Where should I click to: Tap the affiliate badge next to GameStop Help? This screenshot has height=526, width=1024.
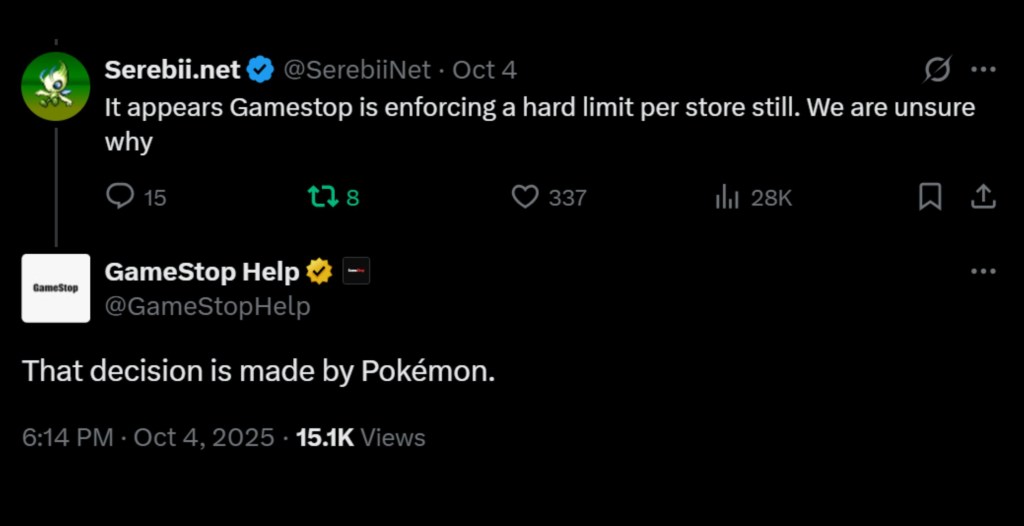pyautogui.click(x=356, y=271)
